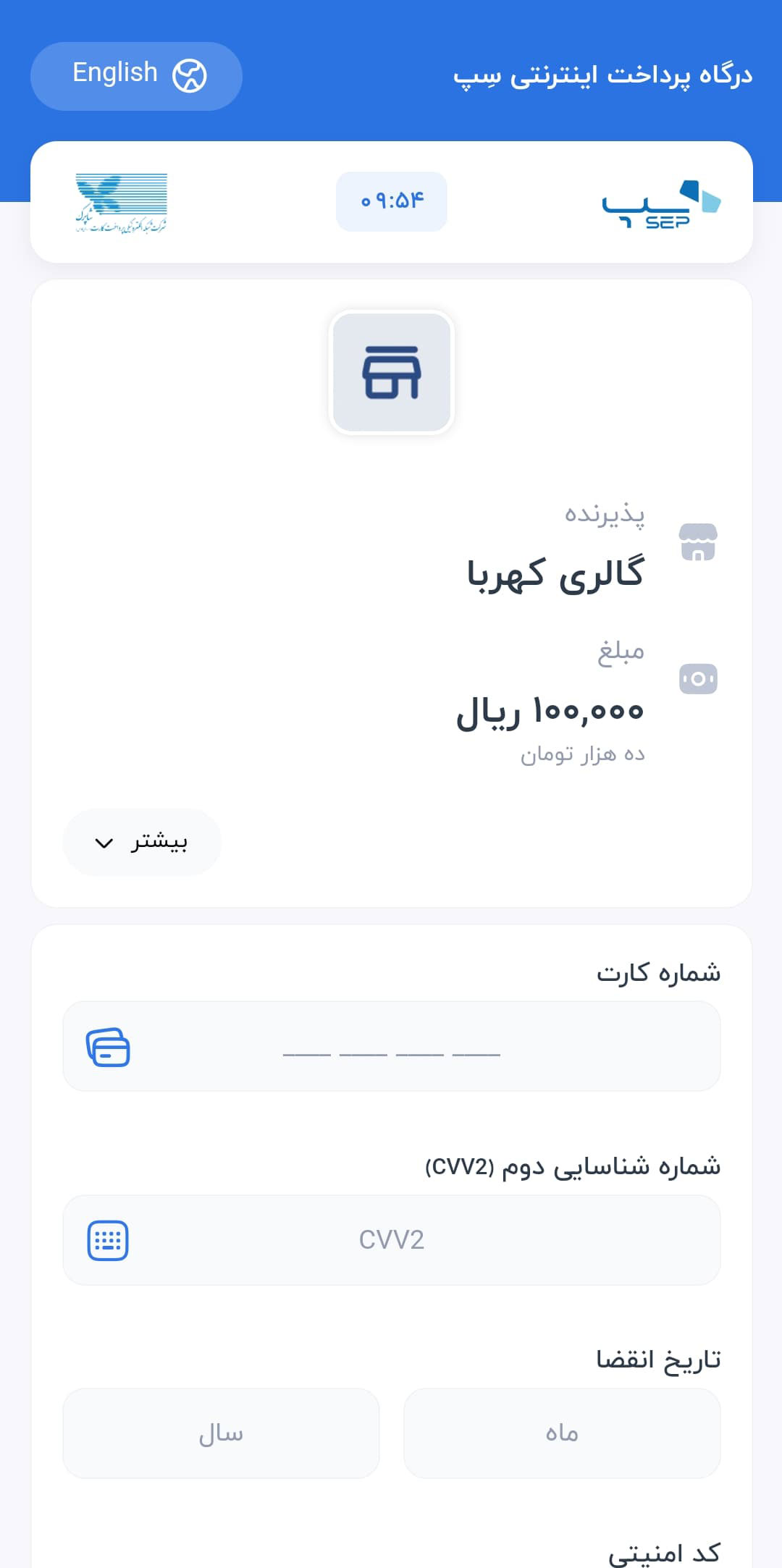This screenshot has height=1568, width=782.
Task: Select the expiry month (ماه) field
Action: [x=562, y=1433]
